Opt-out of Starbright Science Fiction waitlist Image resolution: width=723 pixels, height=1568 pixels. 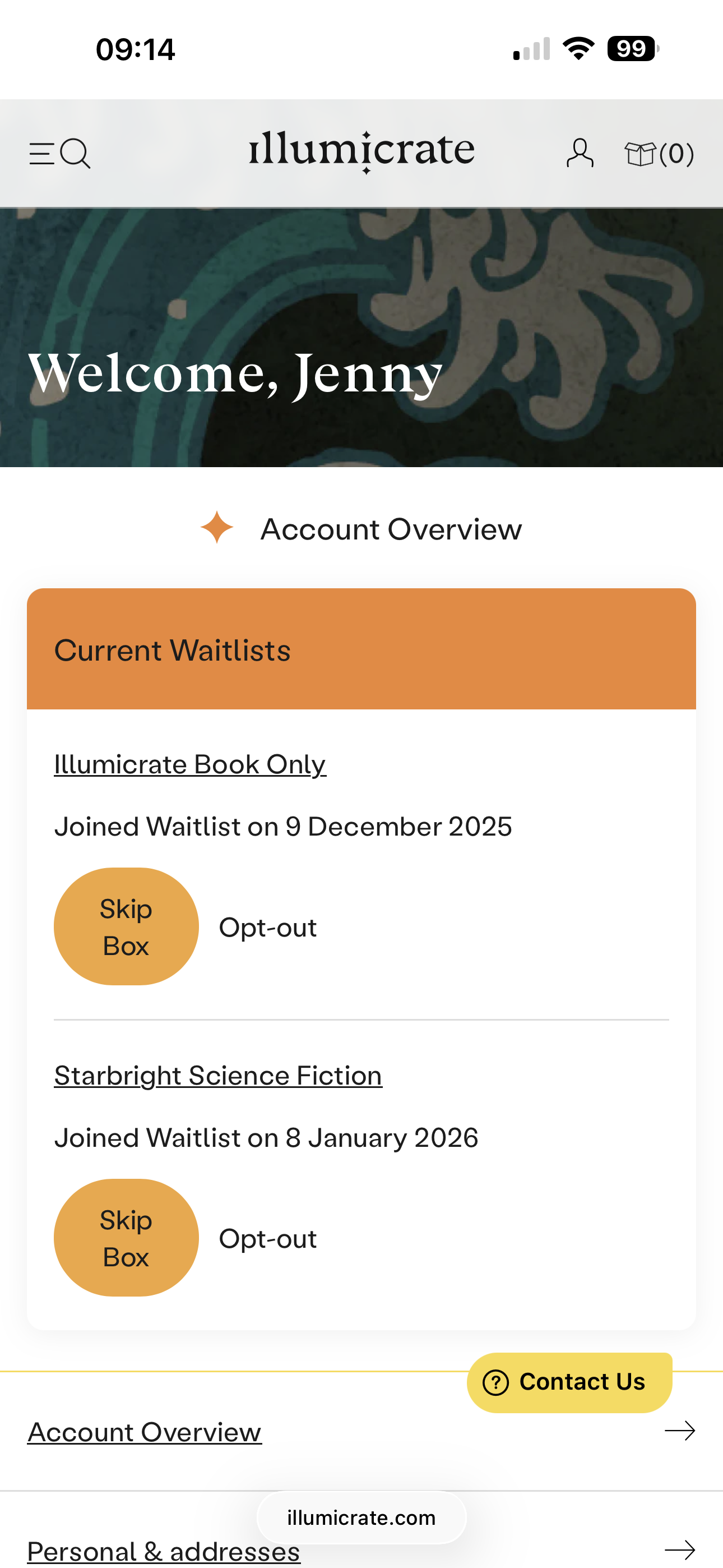pyautogui.click(x=268, y=1239)
